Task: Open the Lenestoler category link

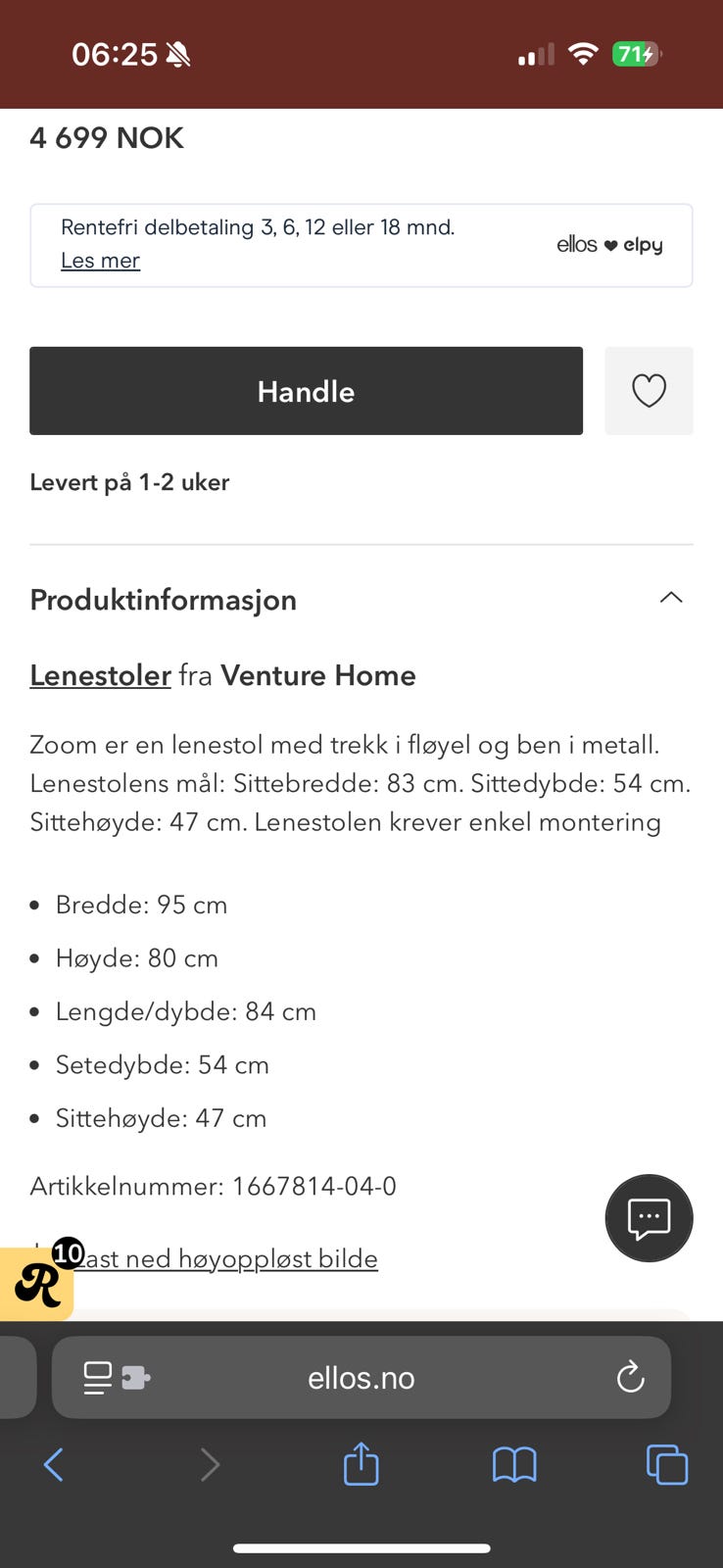Action: coord(99,675)
